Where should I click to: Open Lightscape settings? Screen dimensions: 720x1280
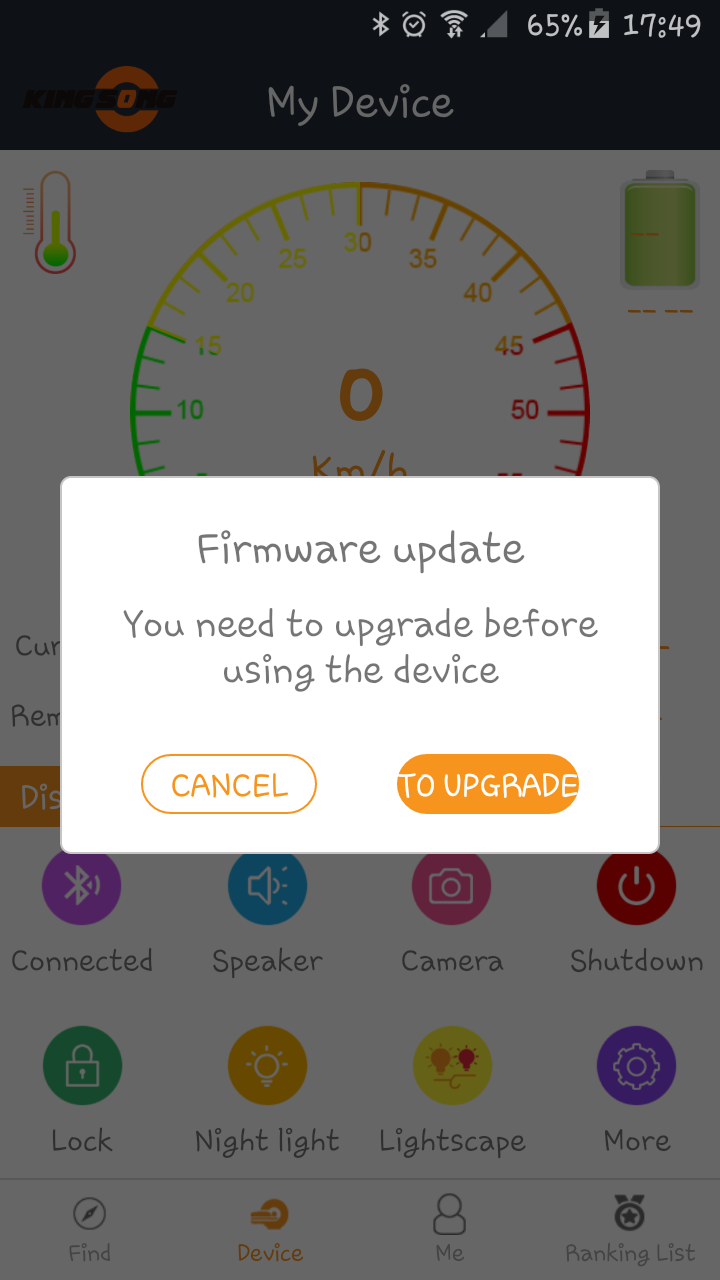coord(451,1066)
